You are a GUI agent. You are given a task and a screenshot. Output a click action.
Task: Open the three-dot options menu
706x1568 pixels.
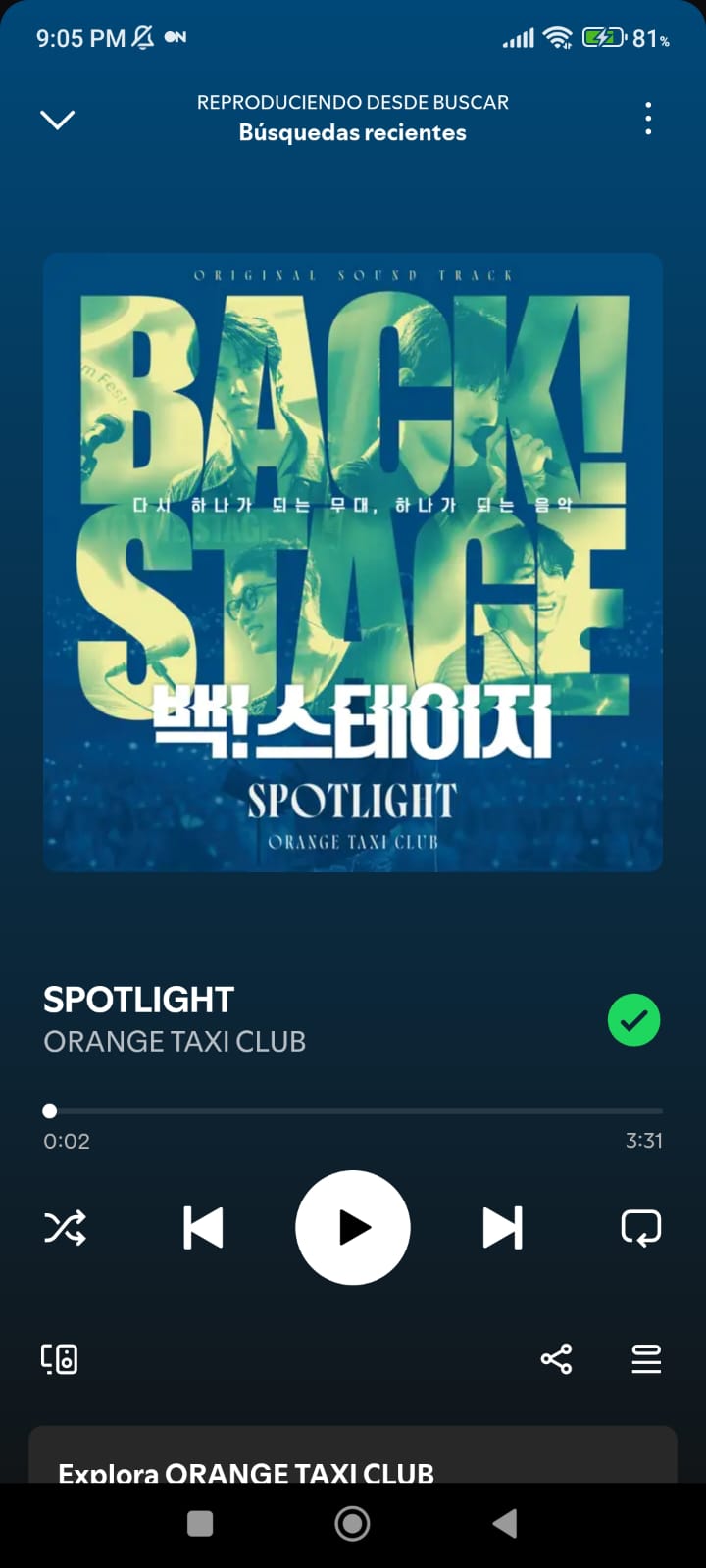click(x=648, y=119)
